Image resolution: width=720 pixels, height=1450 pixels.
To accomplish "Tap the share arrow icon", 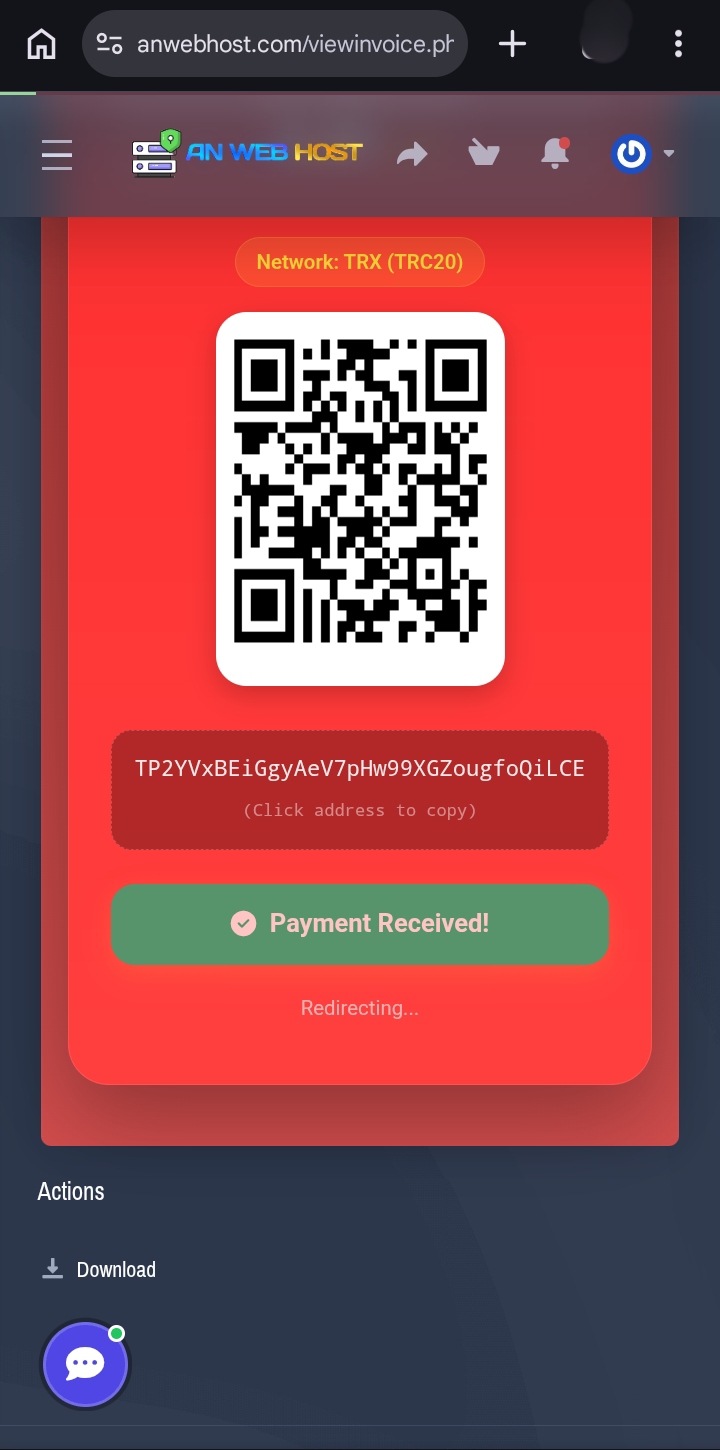I will click(x=412, y=154).
